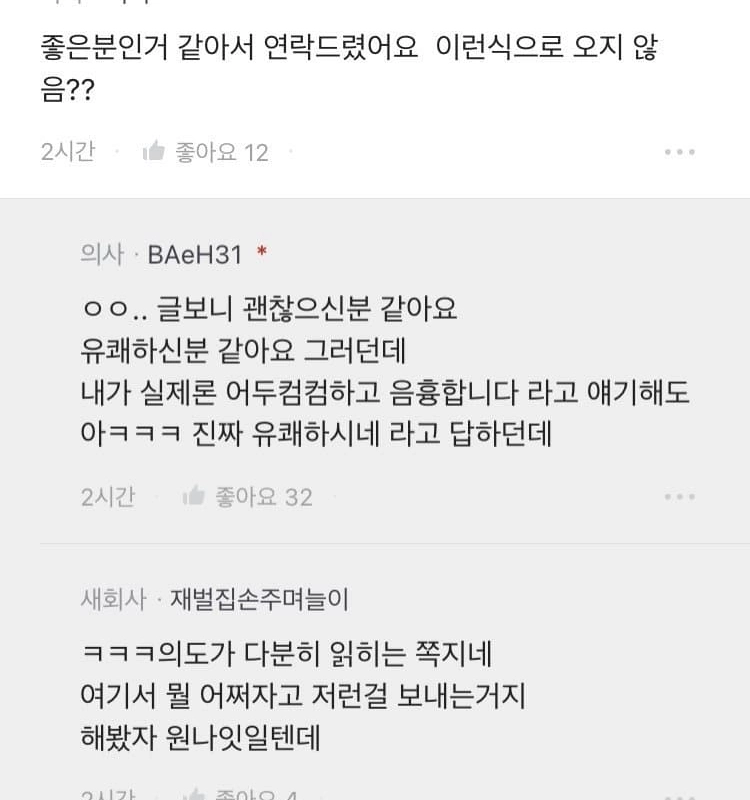Like BAeH31's reply with 32 likes
Screen dimensions: 750x800
coord(194,496)
